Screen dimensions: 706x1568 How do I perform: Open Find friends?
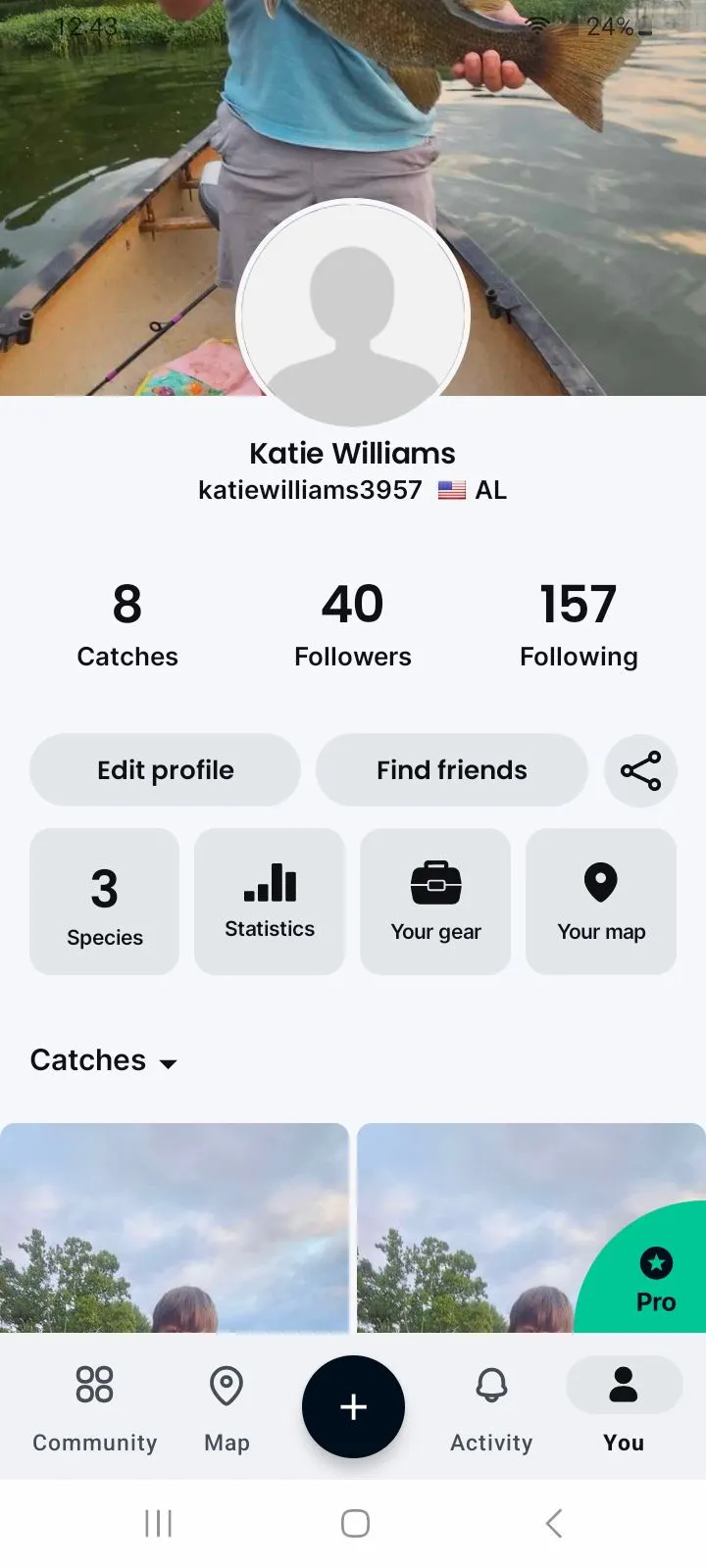tap(451, 770)
